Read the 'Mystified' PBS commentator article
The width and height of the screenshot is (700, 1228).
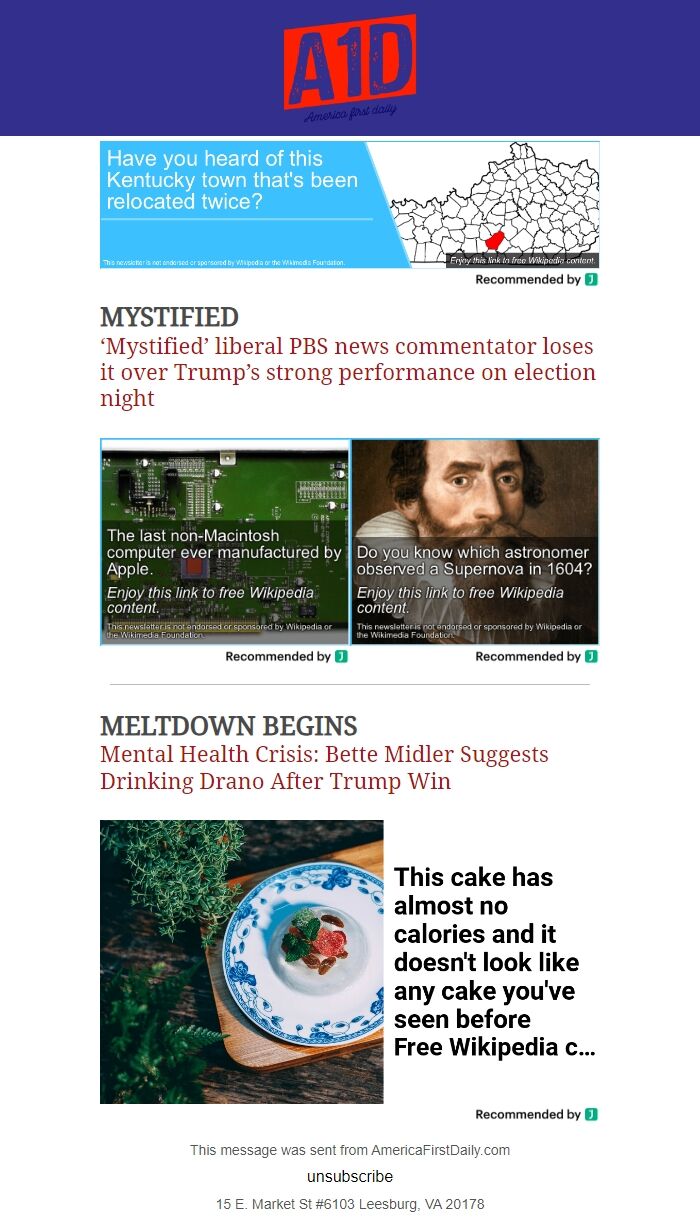(347, 372)
